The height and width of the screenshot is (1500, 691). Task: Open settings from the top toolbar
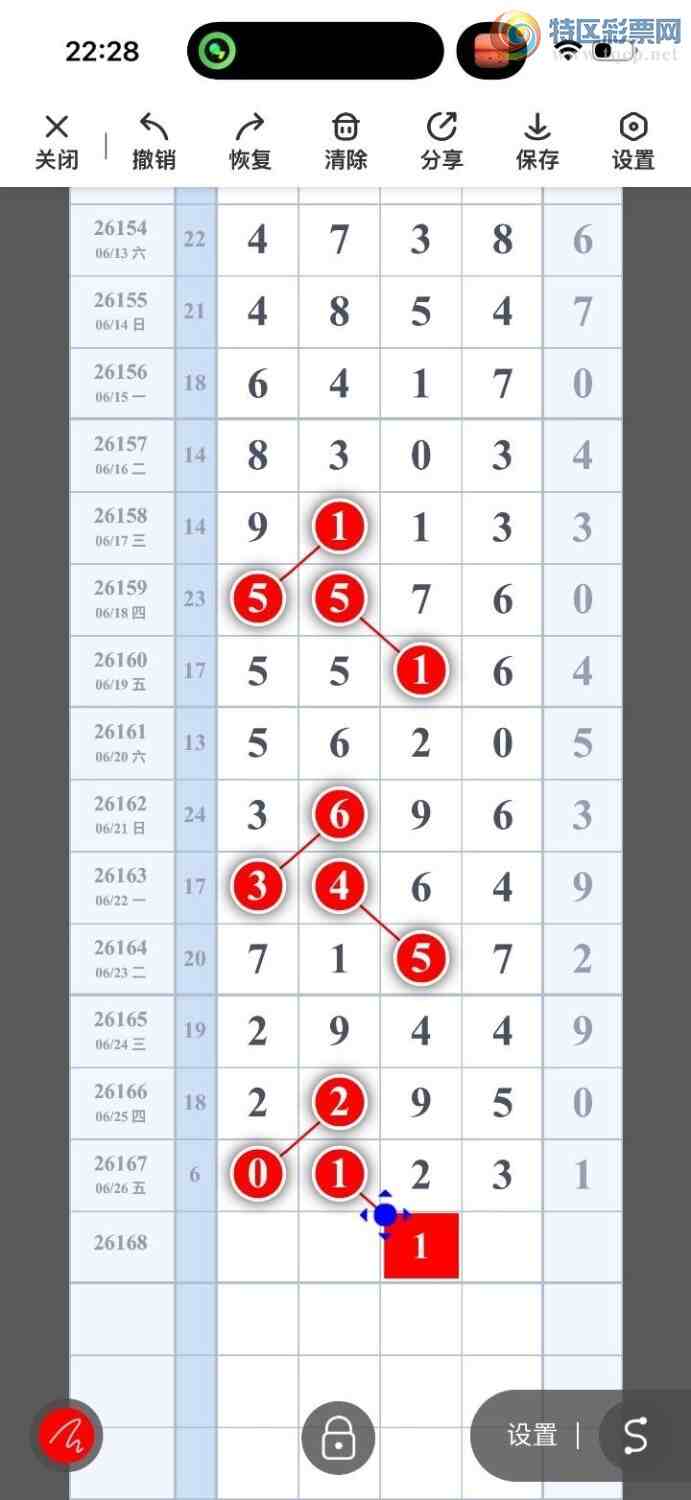(x=633, y=142)
